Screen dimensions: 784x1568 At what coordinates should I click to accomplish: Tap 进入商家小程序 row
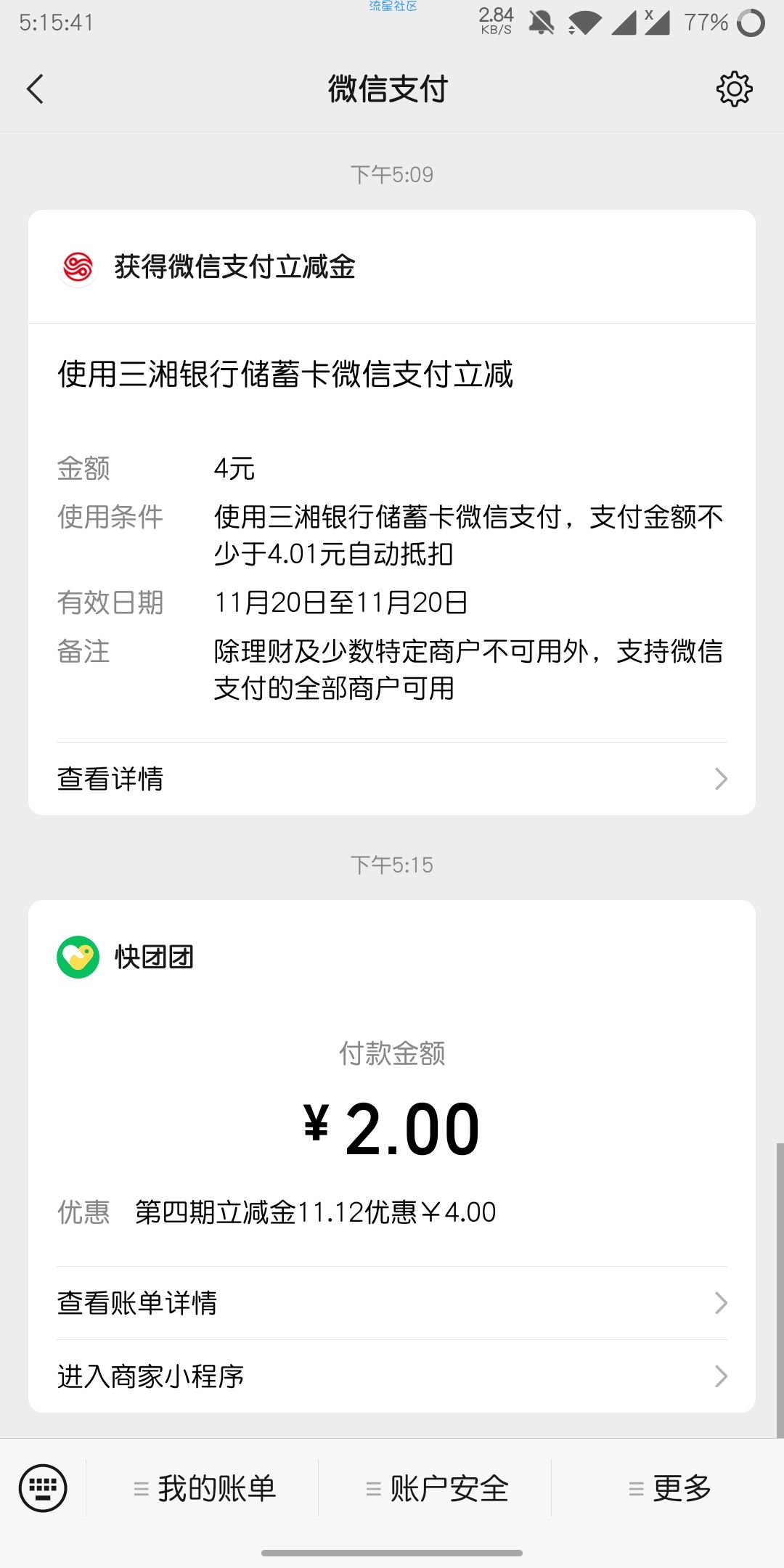click(x=392, y=1376)
